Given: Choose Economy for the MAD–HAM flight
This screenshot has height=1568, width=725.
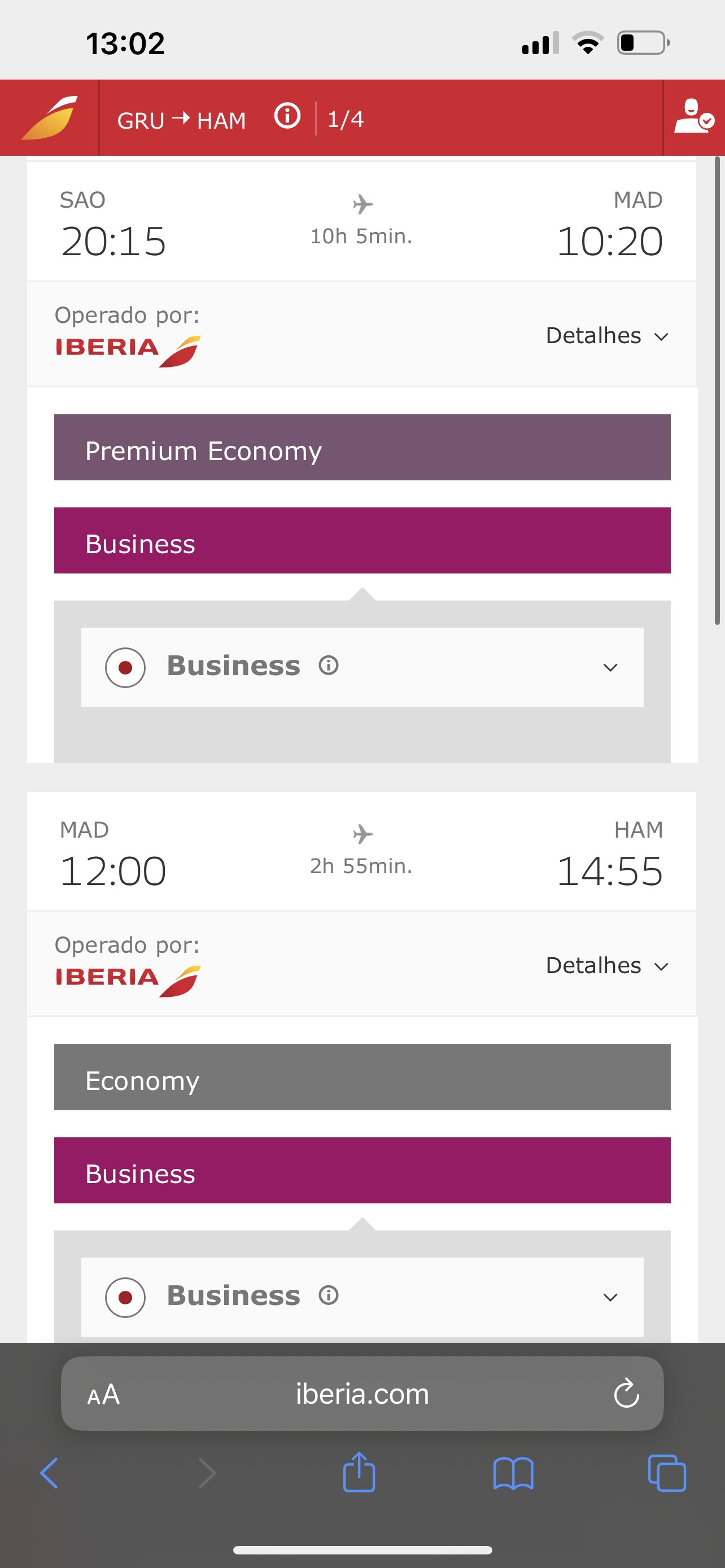Looking at the screenshot, I should pos(362,1078).
